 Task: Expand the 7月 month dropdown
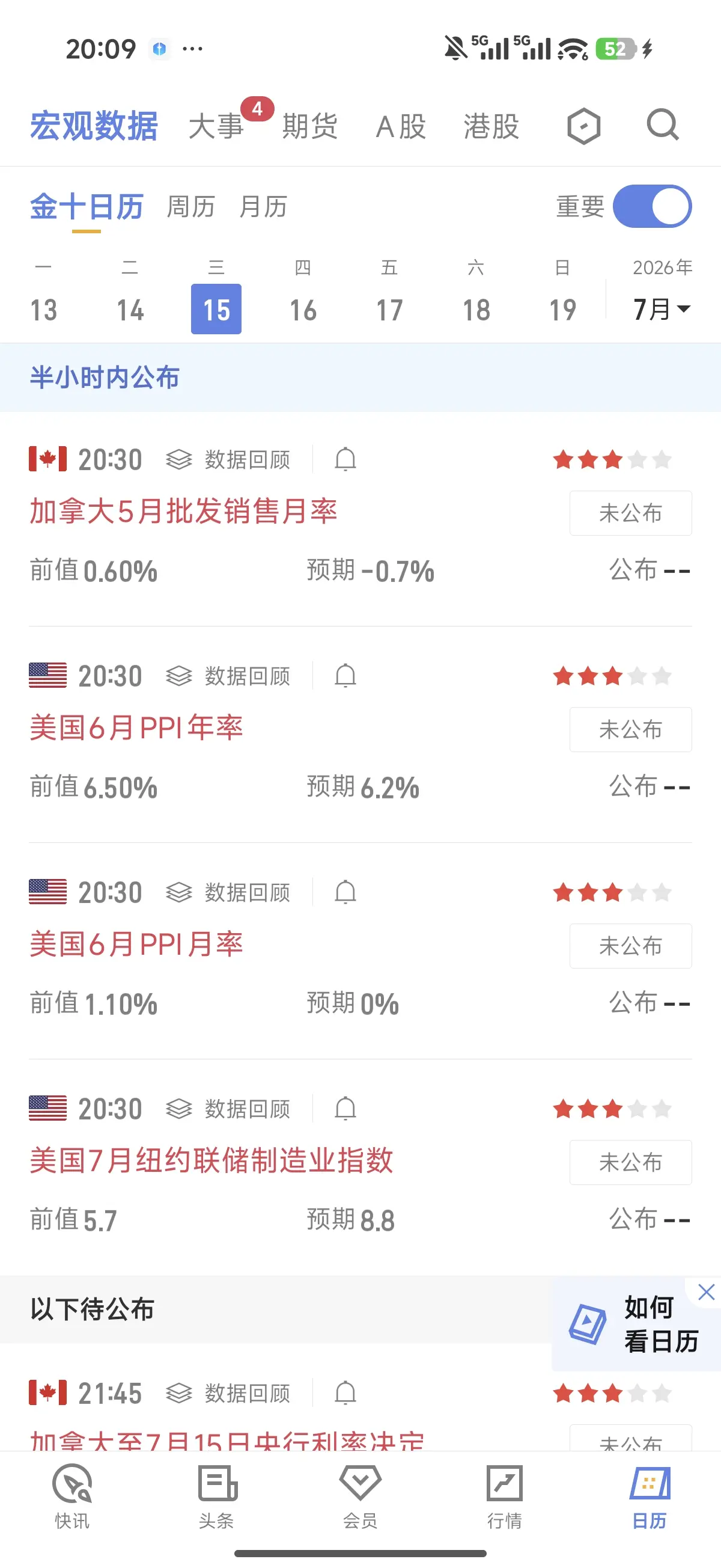(x=662, y=309)
